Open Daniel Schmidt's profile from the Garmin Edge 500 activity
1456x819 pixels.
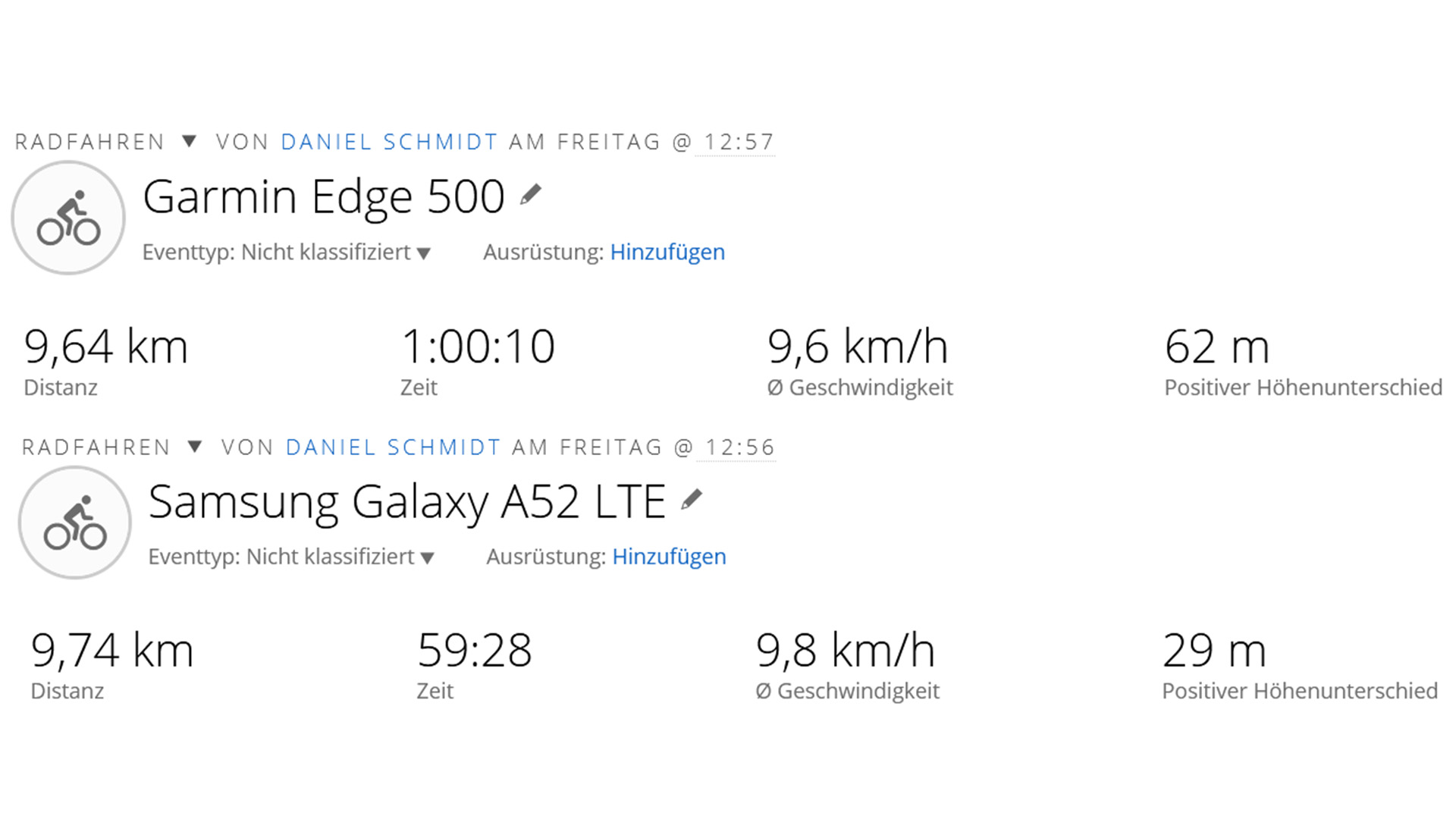tap(389, 142)
